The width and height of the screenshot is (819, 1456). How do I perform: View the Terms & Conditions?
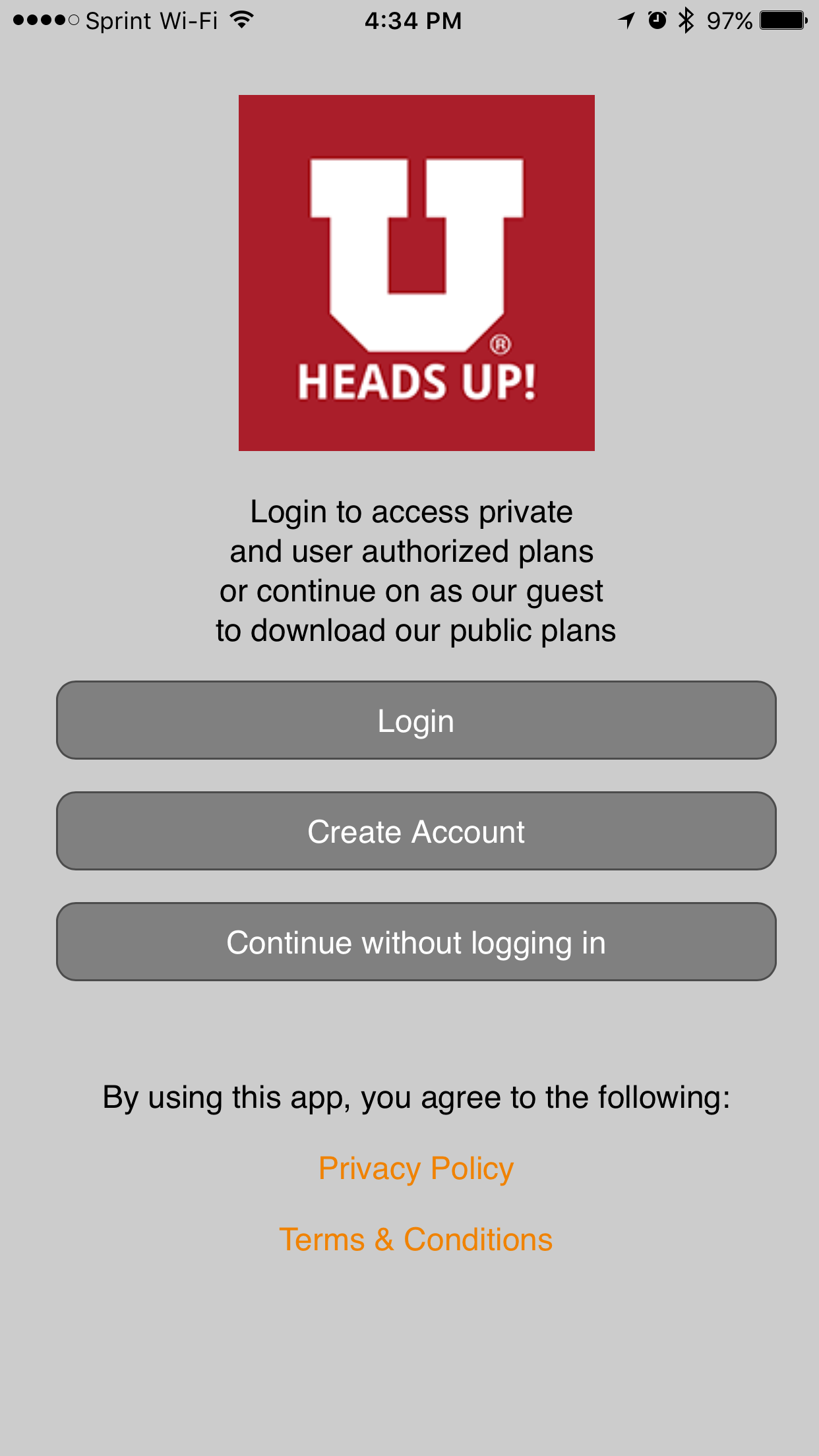[x=416, y=1240]
